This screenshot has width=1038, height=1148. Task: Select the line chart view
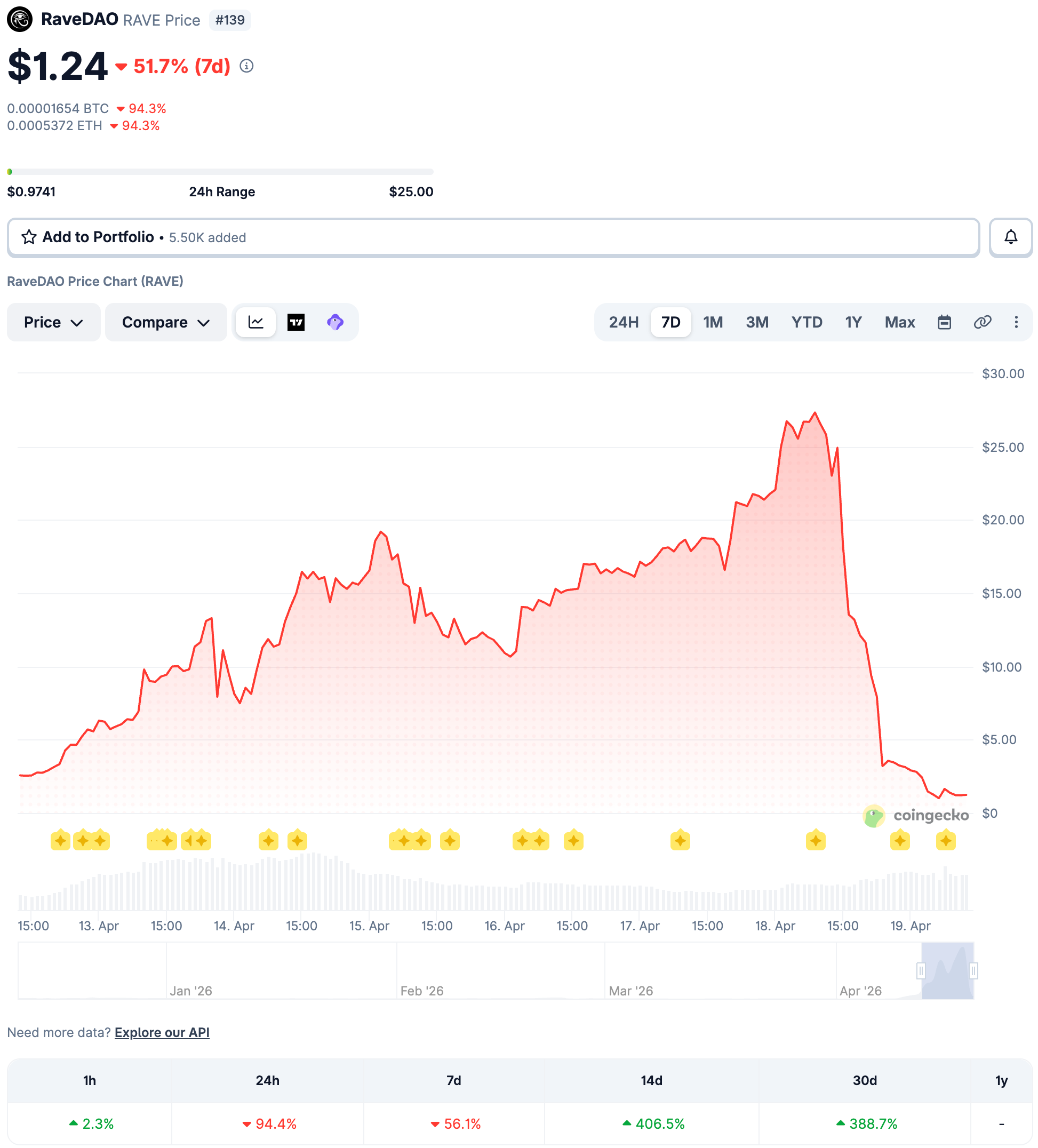255,322
